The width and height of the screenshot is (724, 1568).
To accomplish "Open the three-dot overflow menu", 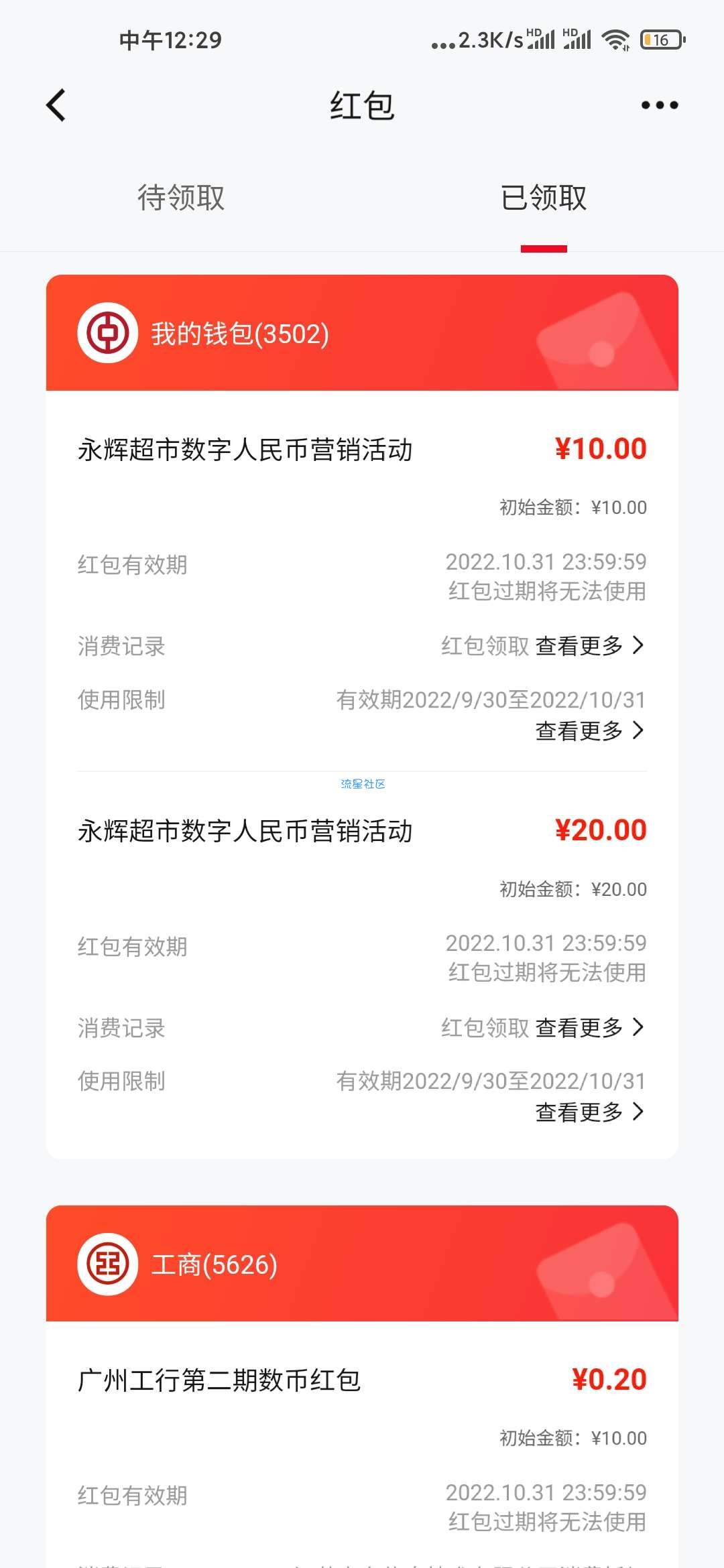I will 660,105.
